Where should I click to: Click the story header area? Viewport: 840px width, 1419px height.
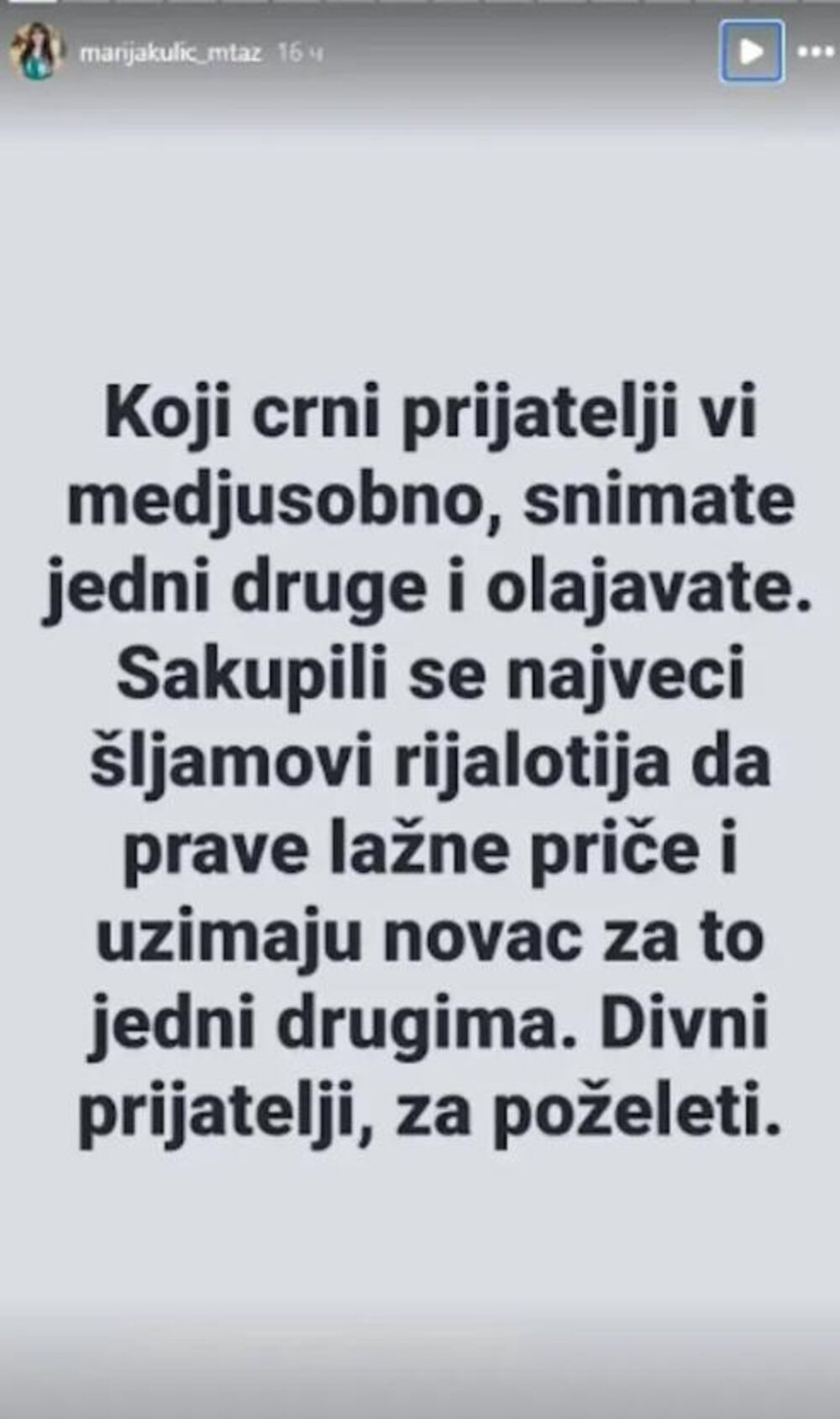pos(420,52)
